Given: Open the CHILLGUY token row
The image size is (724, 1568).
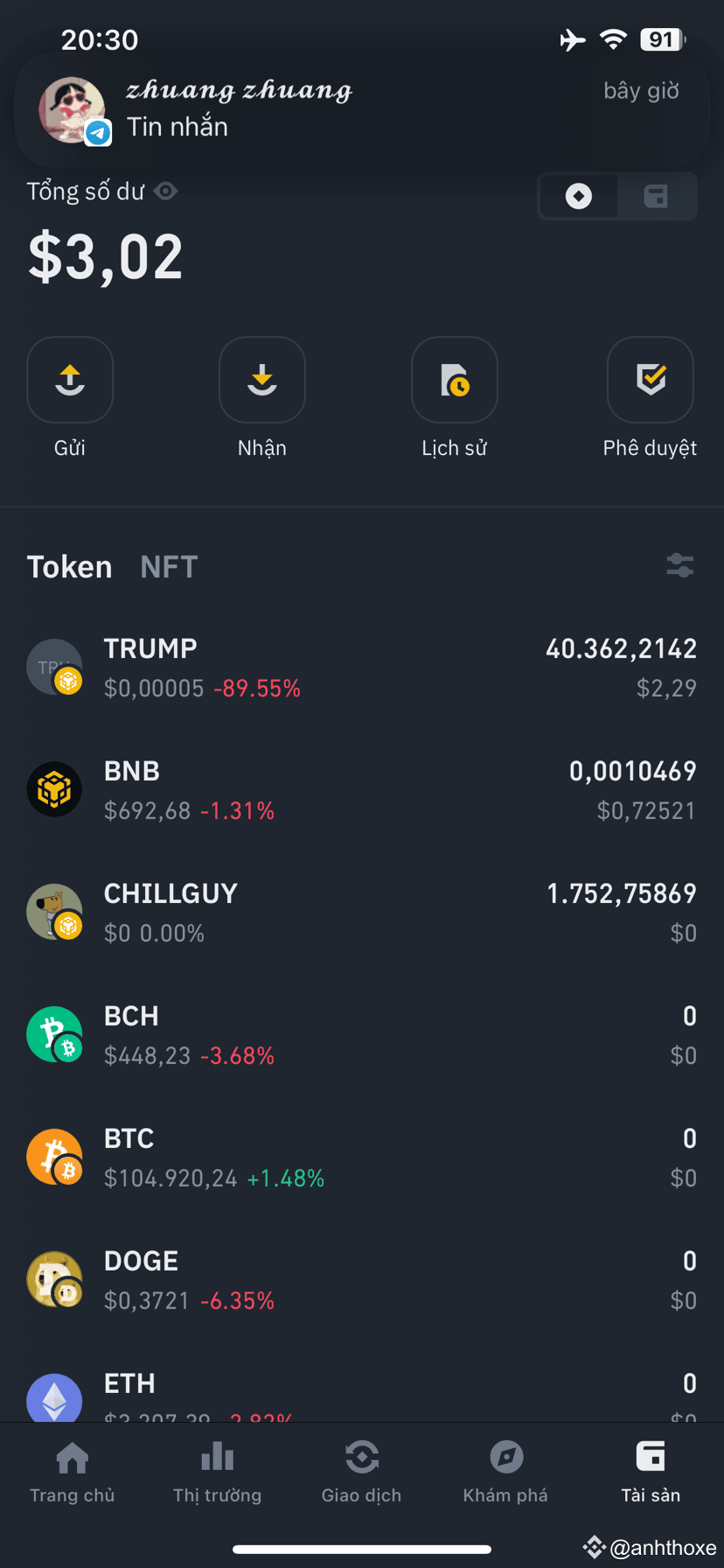Looking at the screenshot, I should coord(362,910).
